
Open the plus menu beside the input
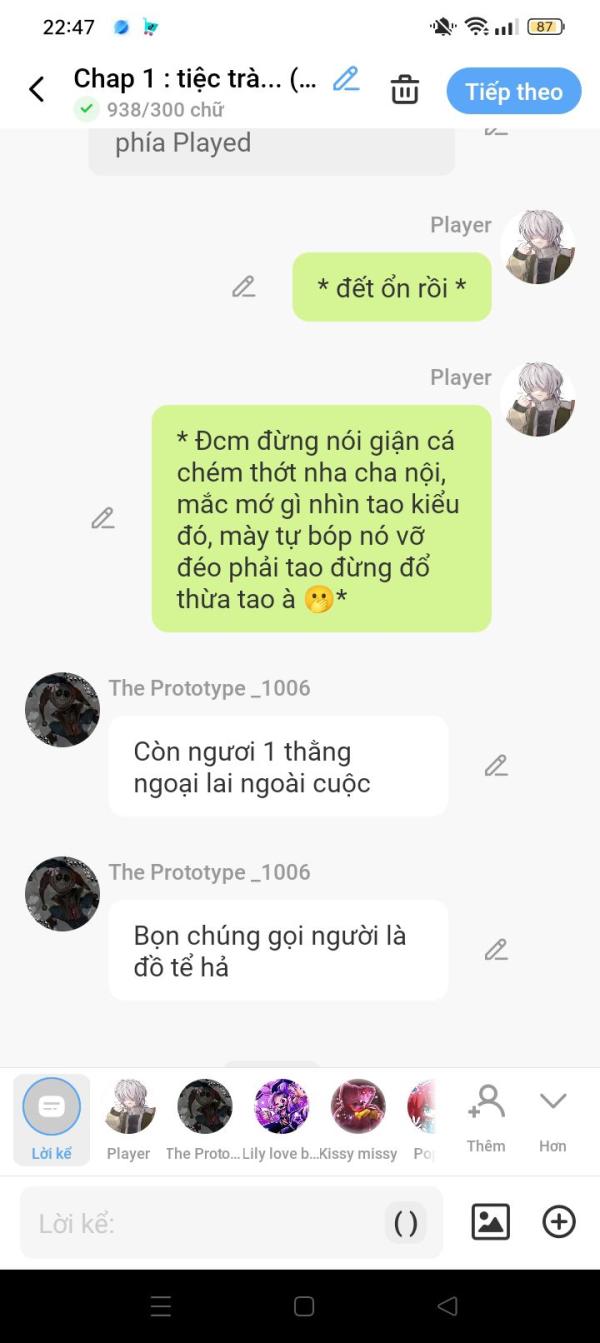(x=559, y=1222)
